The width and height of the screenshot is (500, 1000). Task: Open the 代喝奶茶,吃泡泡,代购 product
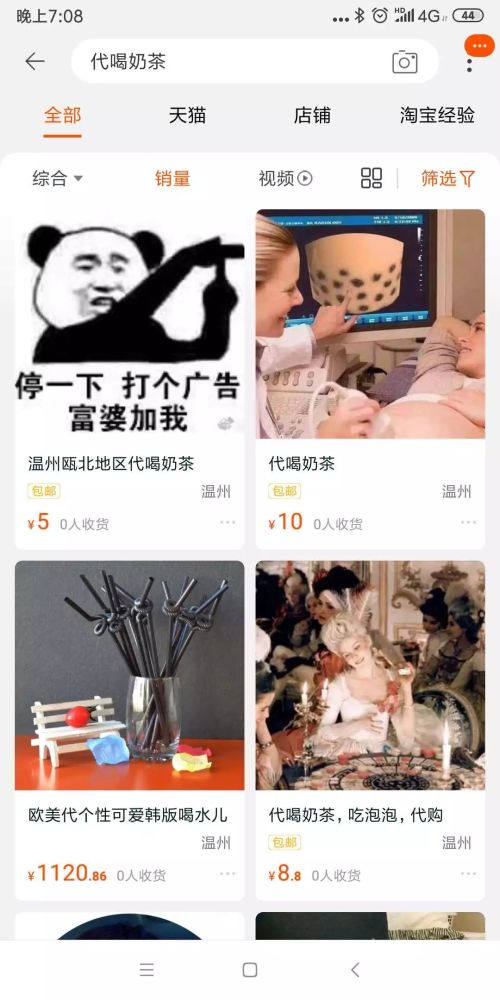tap(371, 730)
